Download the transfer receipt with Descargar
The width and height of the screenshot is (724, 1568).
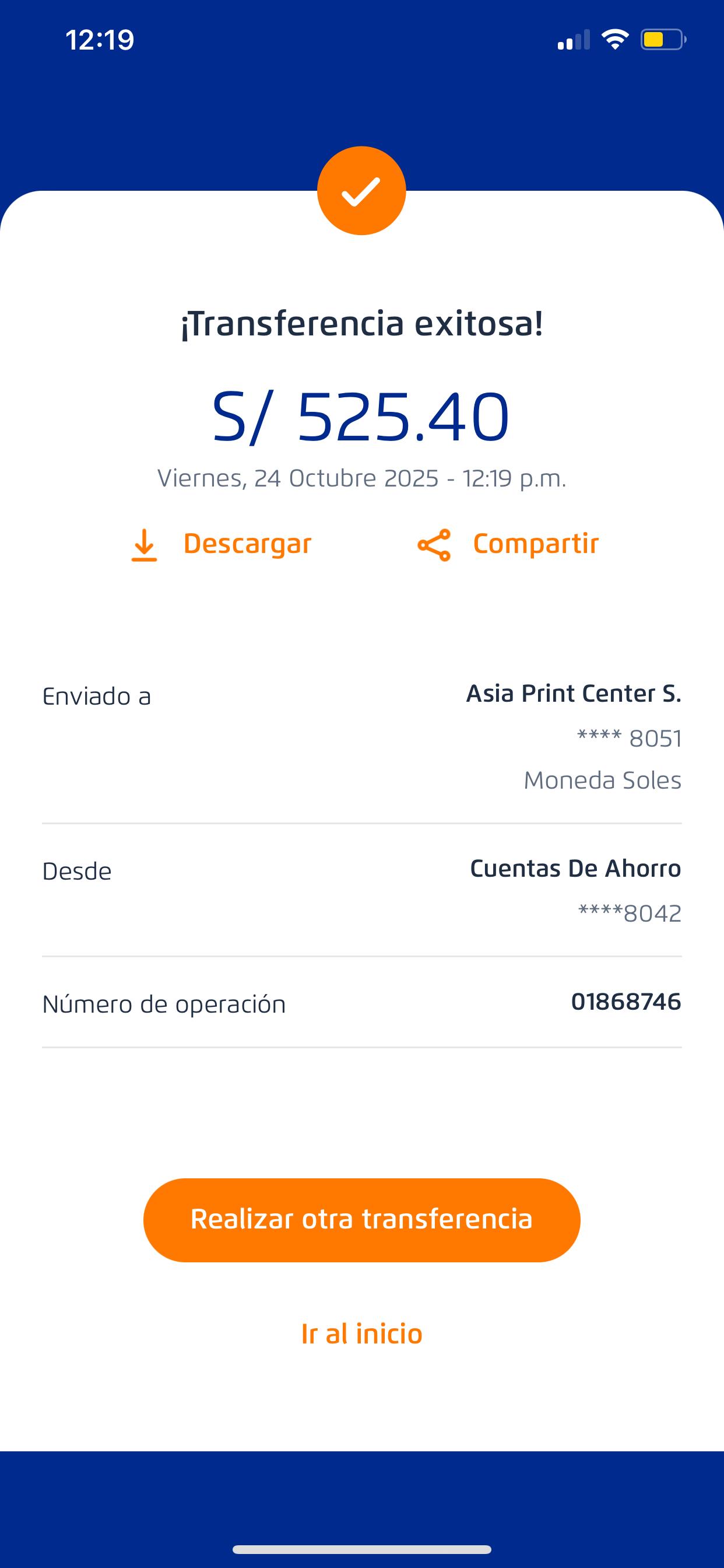point(222,544)
